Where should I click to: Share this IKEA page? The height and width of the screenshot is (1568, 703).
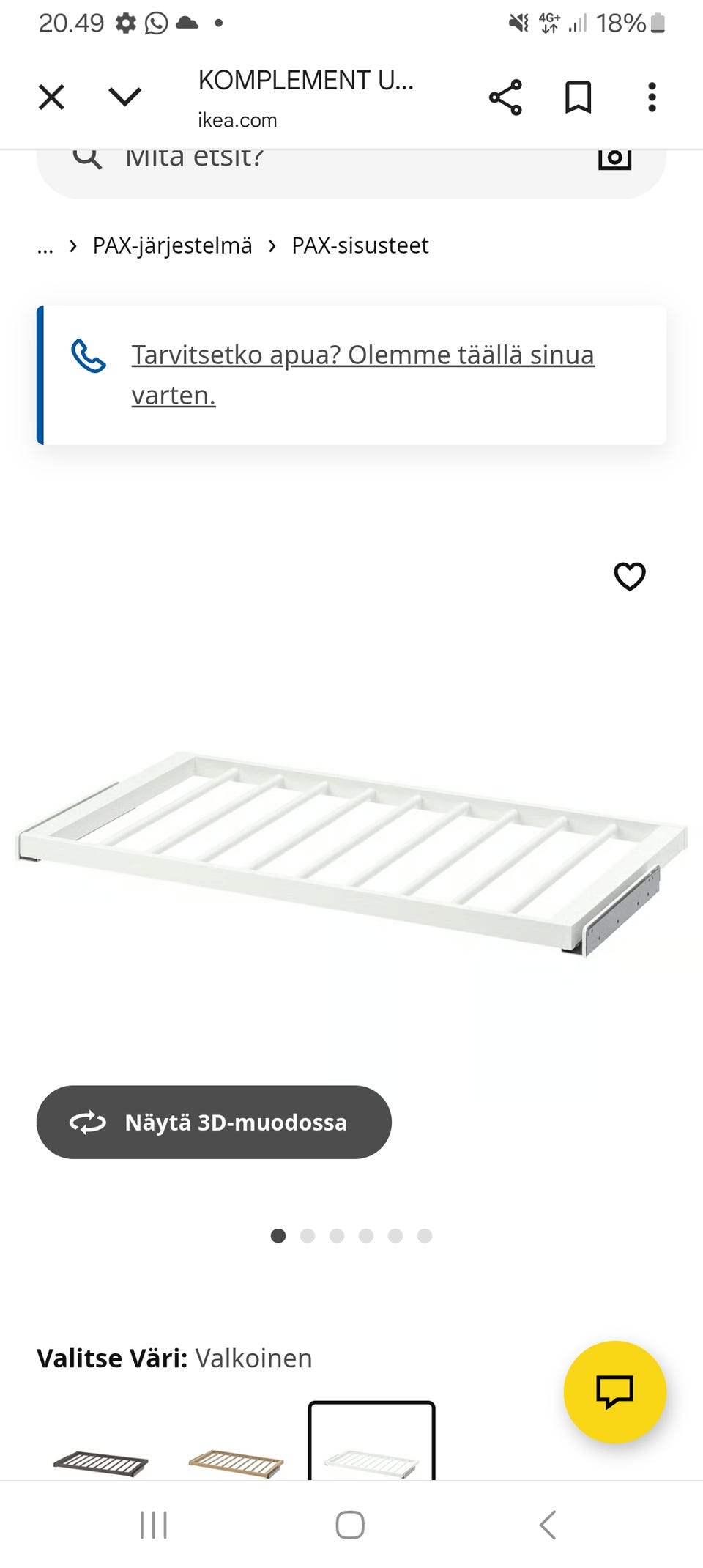[x=505, y=97]
